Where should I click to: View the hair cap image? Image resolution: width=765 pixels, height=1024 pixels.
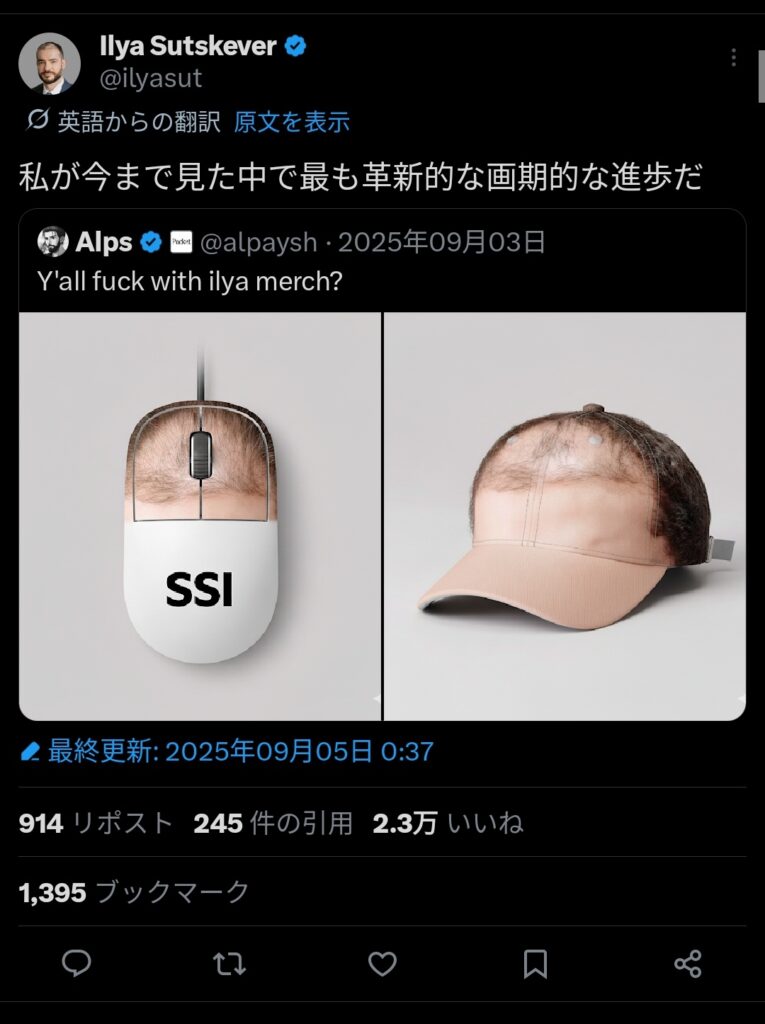(565, 515)
